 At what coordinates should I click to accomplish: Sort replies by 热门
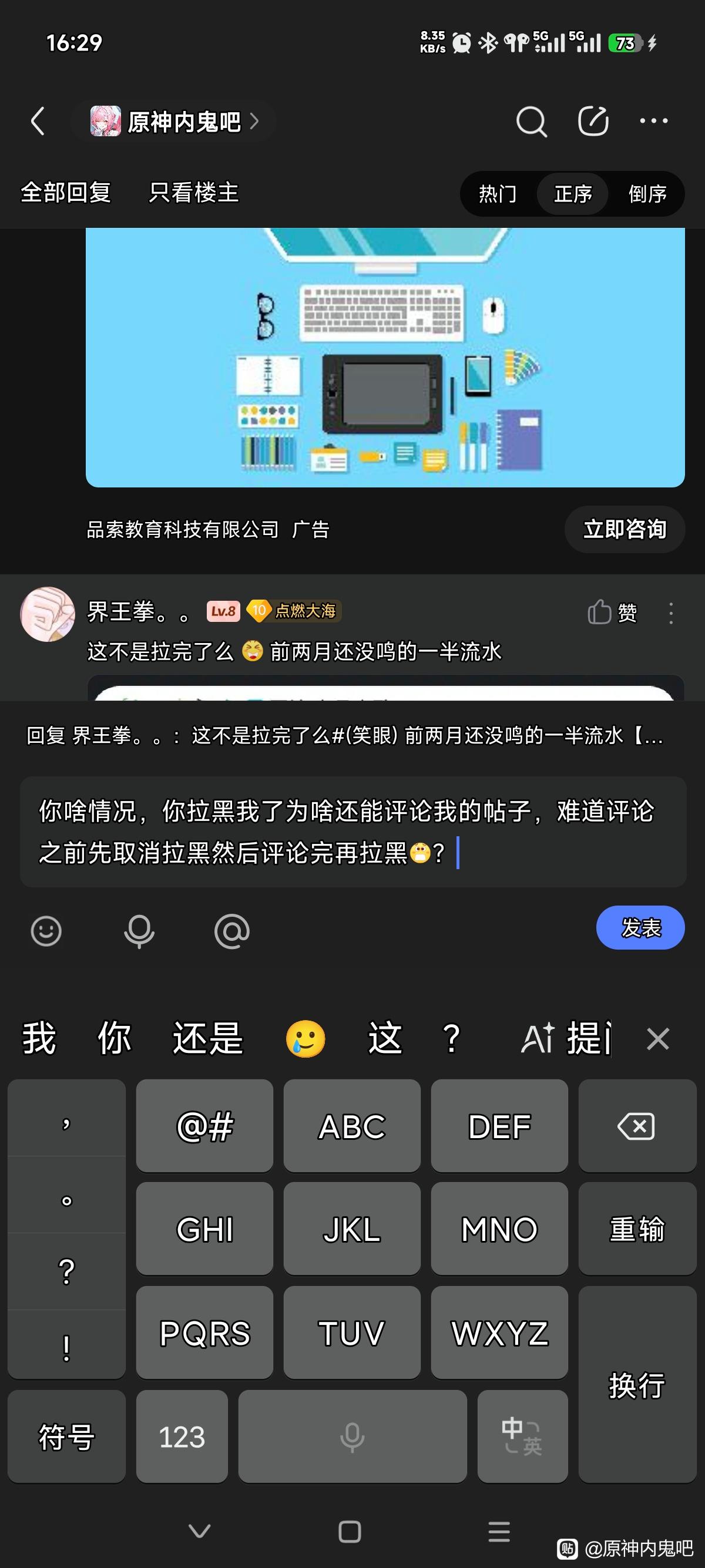(x=498, y=194)
